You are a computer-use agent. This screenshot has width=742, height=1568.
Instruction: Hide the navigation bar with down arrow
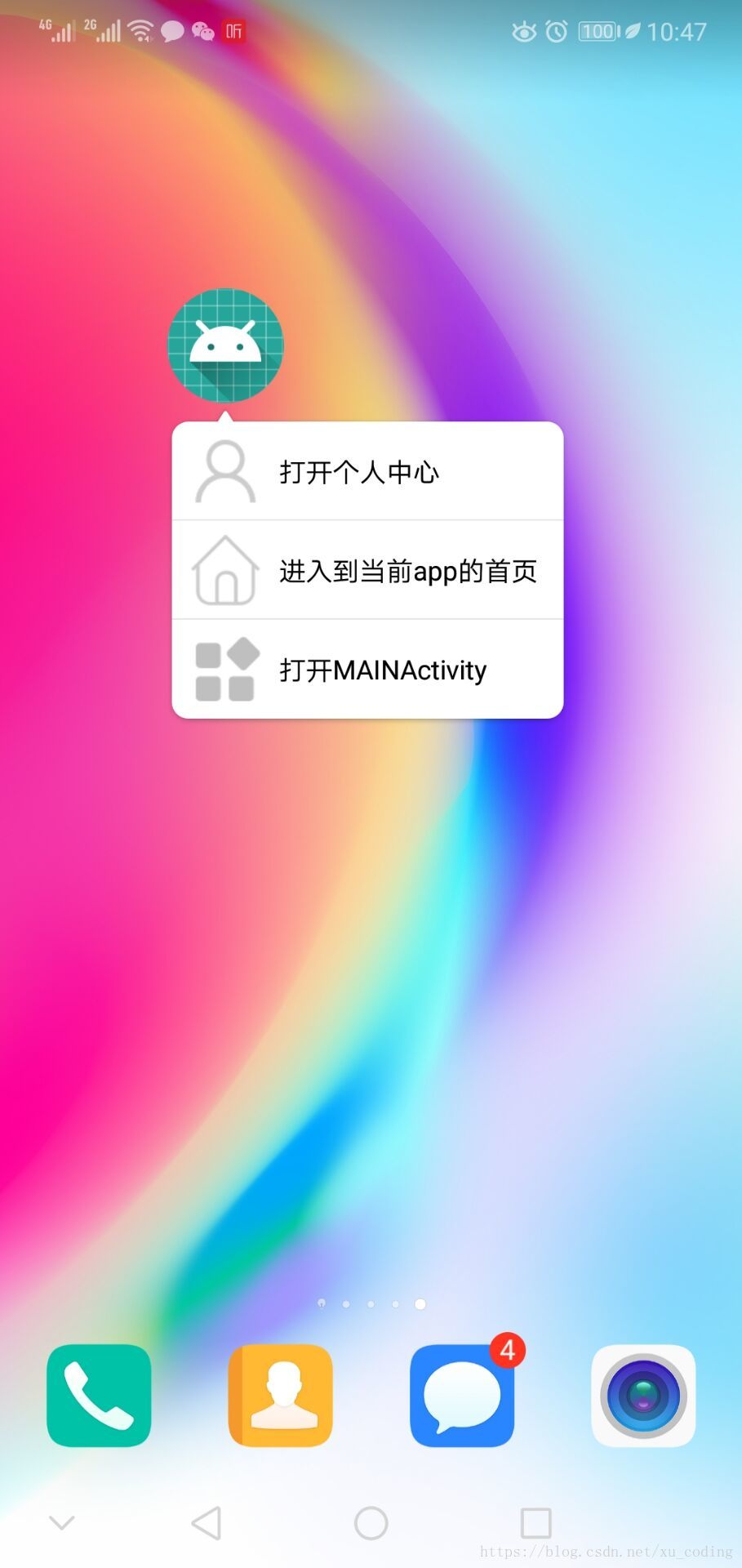click(62, 1522)
